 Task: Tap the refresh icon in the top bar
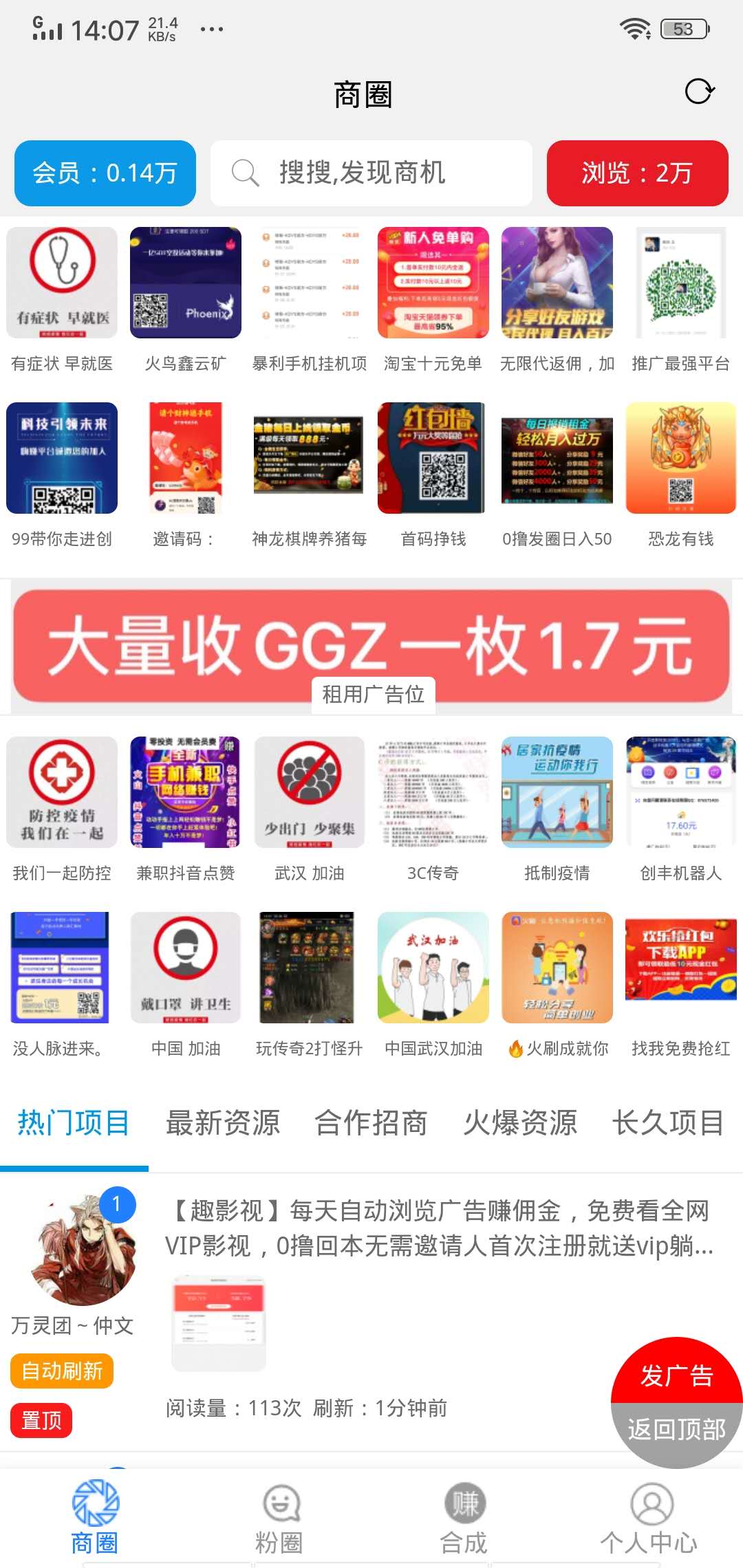point(699,91)
